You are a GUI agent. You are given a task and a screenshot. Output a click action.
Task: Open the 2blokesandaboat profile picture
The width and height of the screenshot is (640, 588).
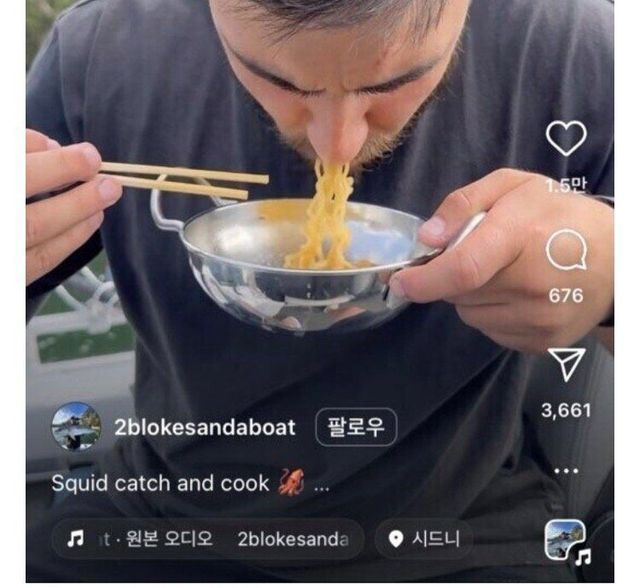click(x=76, y=427)
